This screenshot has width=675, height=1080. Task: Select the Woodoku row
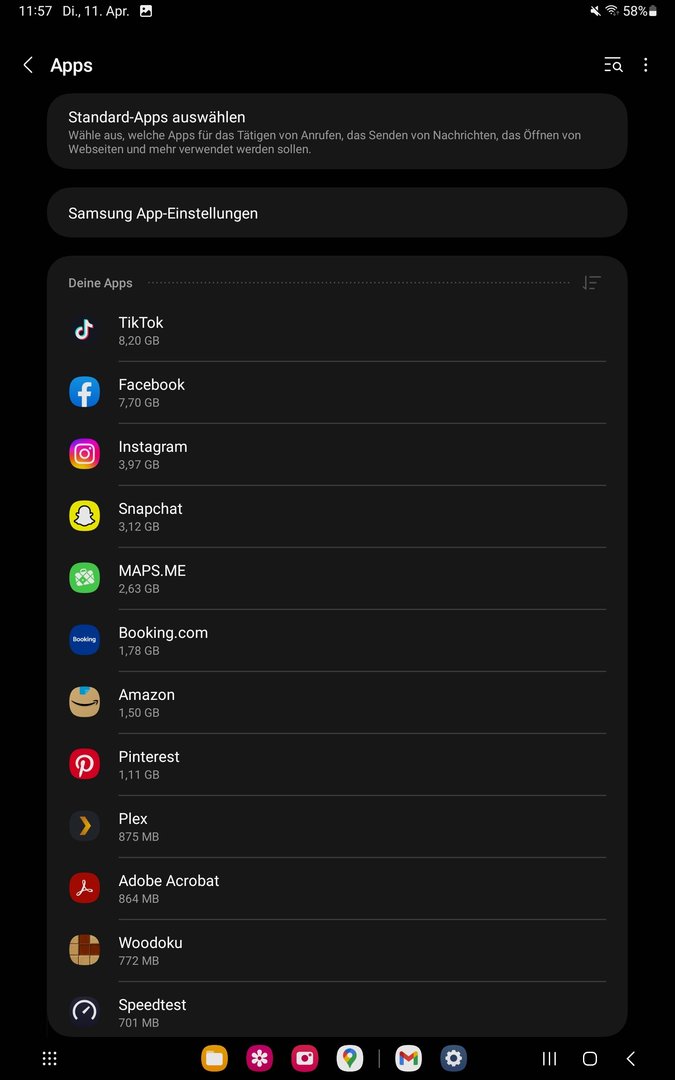[x=337, y=950]
